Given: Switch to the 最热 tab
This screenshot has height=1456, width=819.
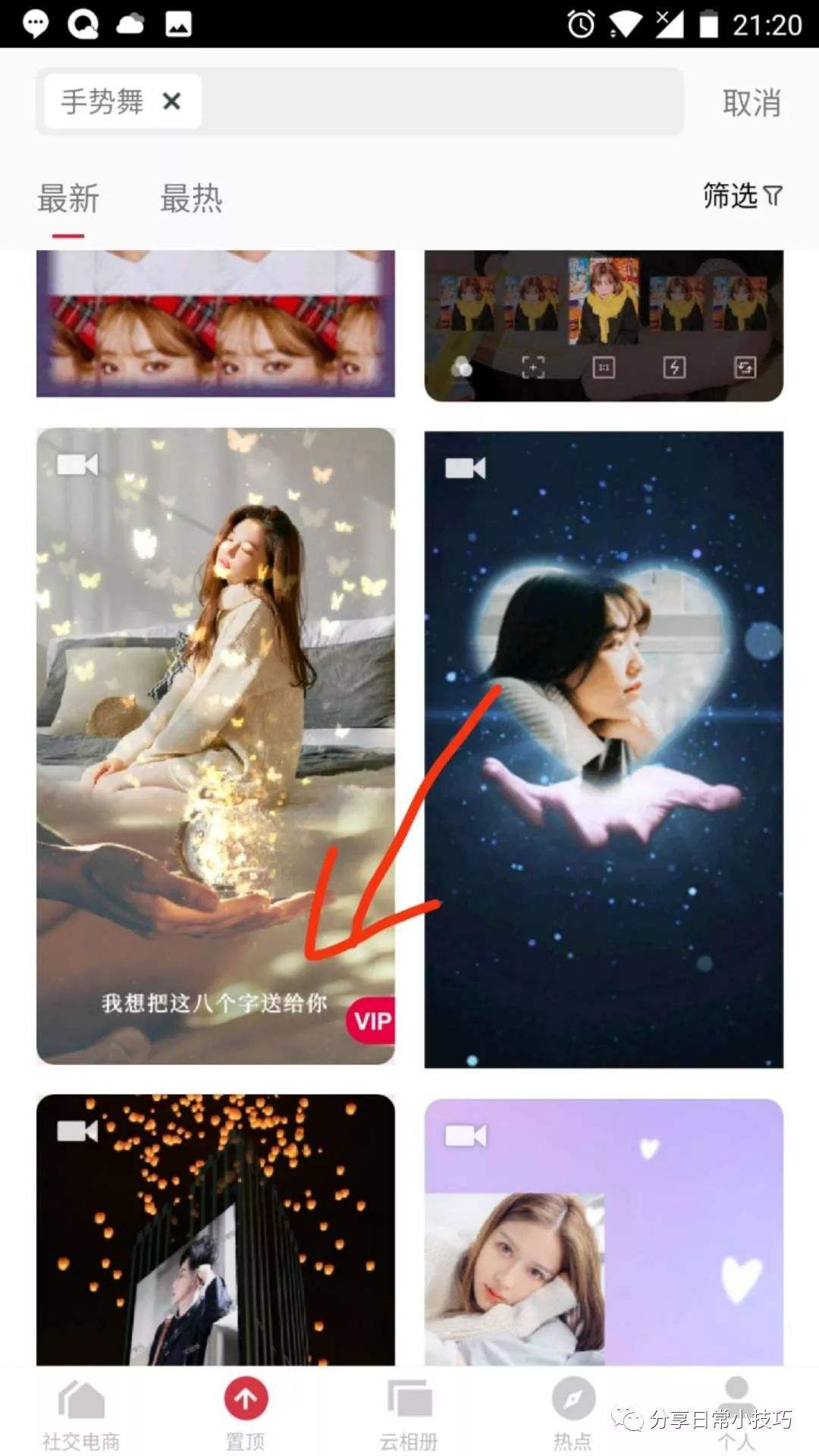Looking at the screenshot, I should click(x=190, y=199).
